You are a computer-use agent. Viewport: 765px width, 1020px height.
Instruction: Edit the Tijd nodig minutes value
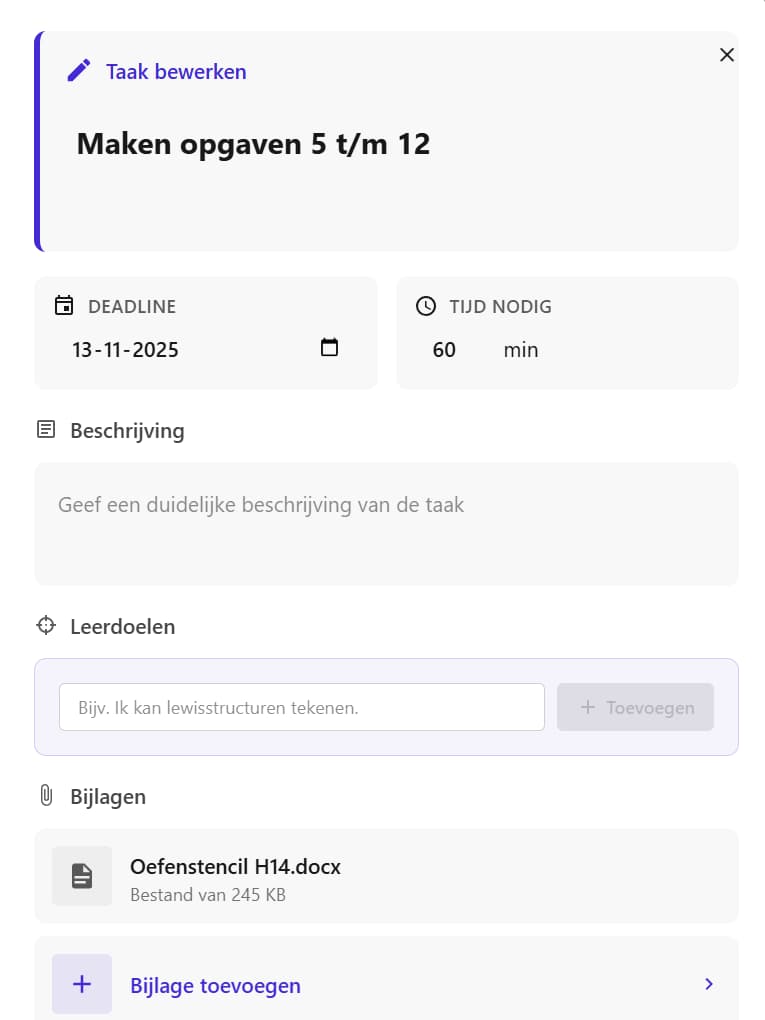(x=445, y=350)
